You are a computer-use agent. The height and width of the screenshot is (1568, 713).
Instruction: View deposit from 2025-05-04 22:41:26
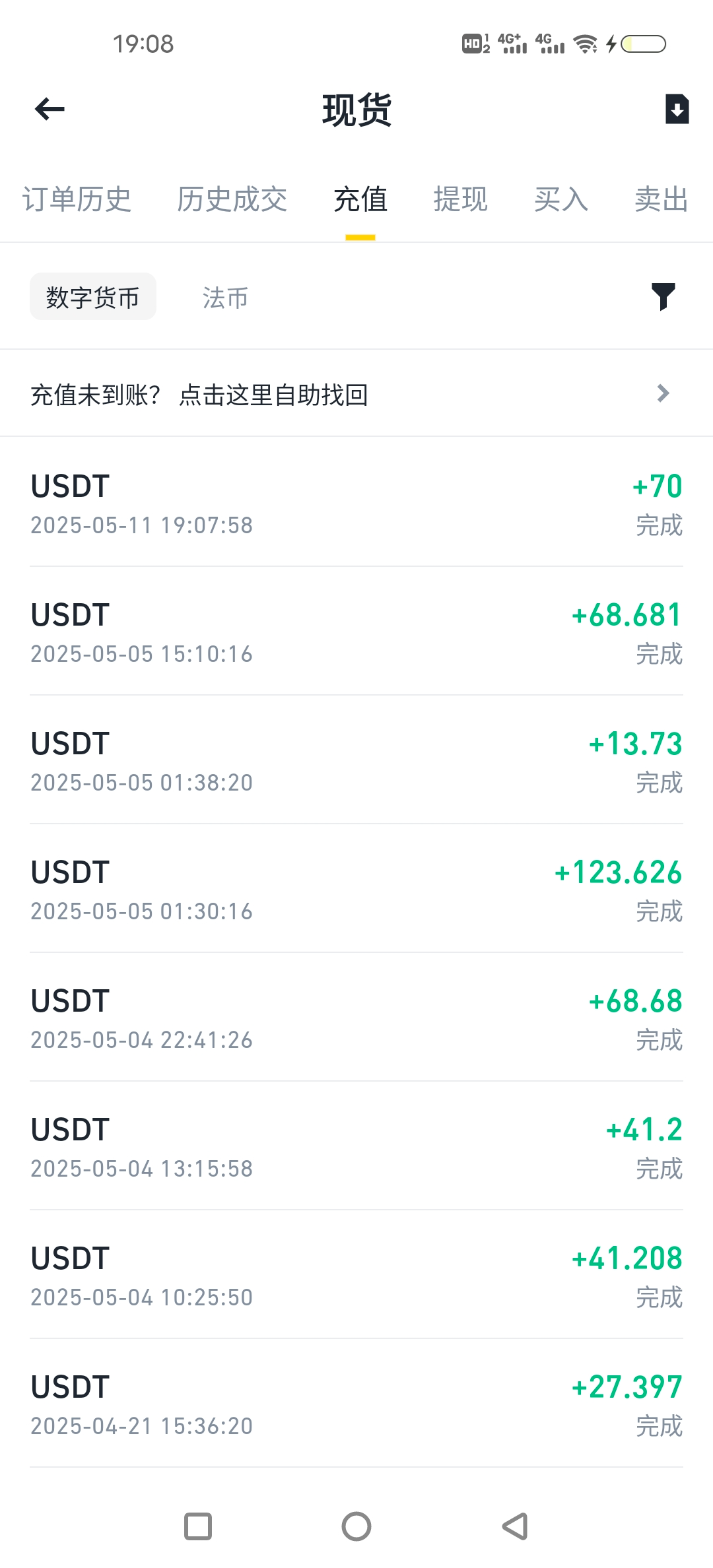point(356,1019)
